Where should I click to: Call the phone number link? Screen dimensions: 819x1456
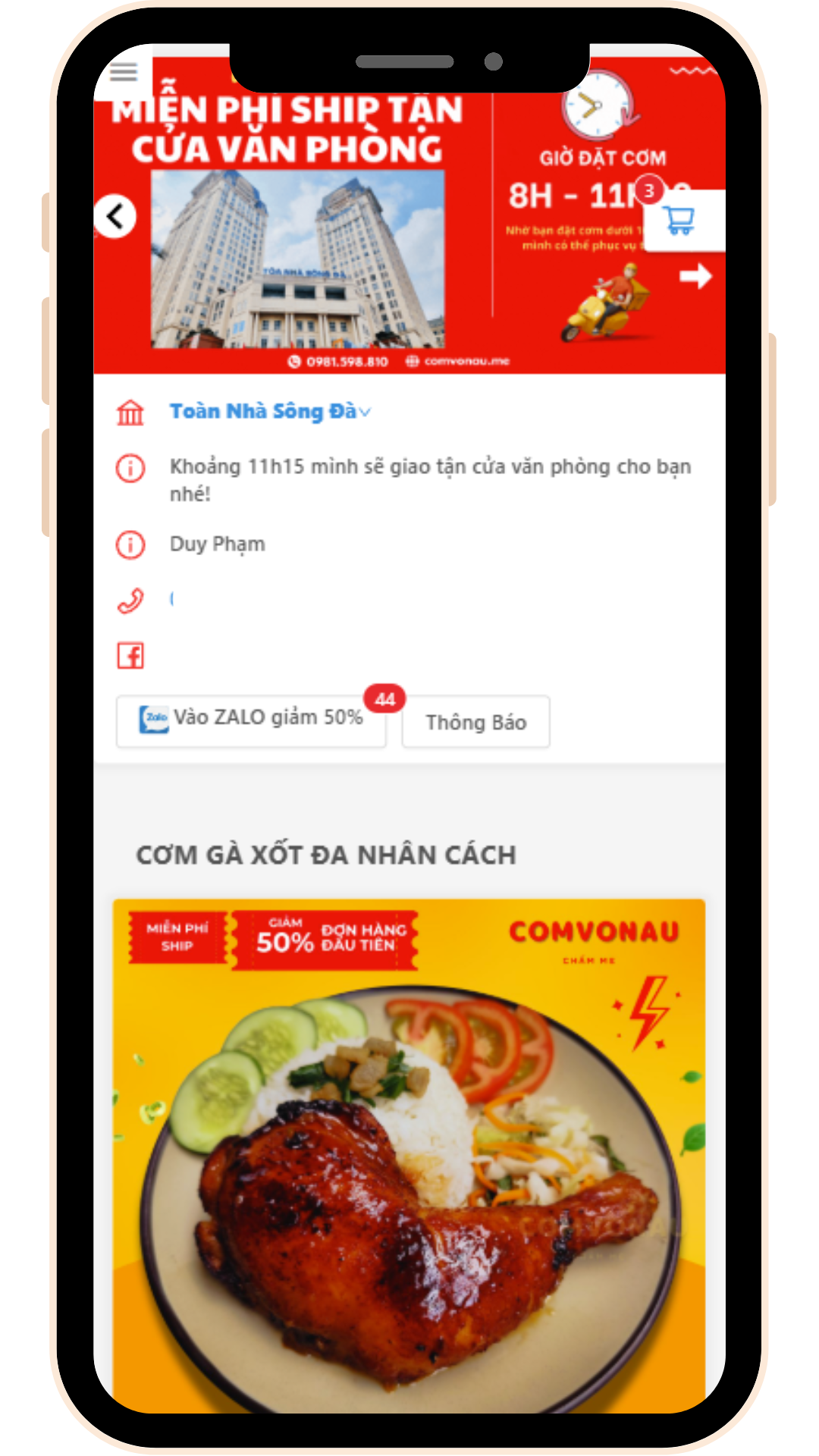(172, 600)
